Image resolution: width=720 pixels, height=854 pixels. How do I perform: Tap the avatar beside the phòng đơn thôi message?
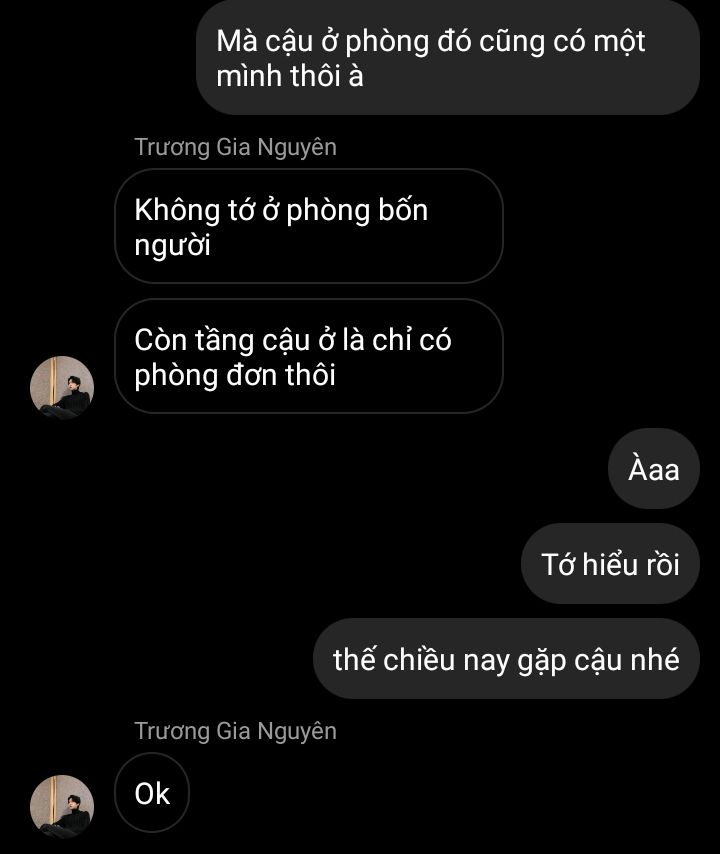[x=62, y=387]
